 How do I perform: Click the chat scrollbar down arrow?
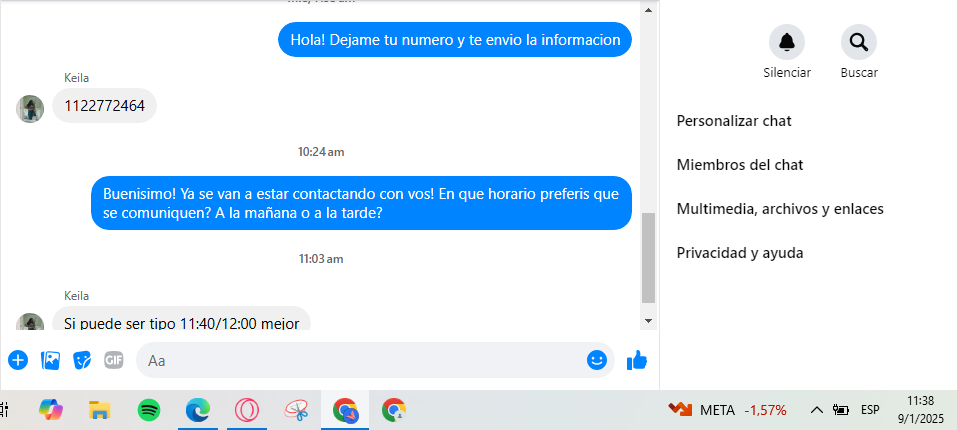coord(648,320)
